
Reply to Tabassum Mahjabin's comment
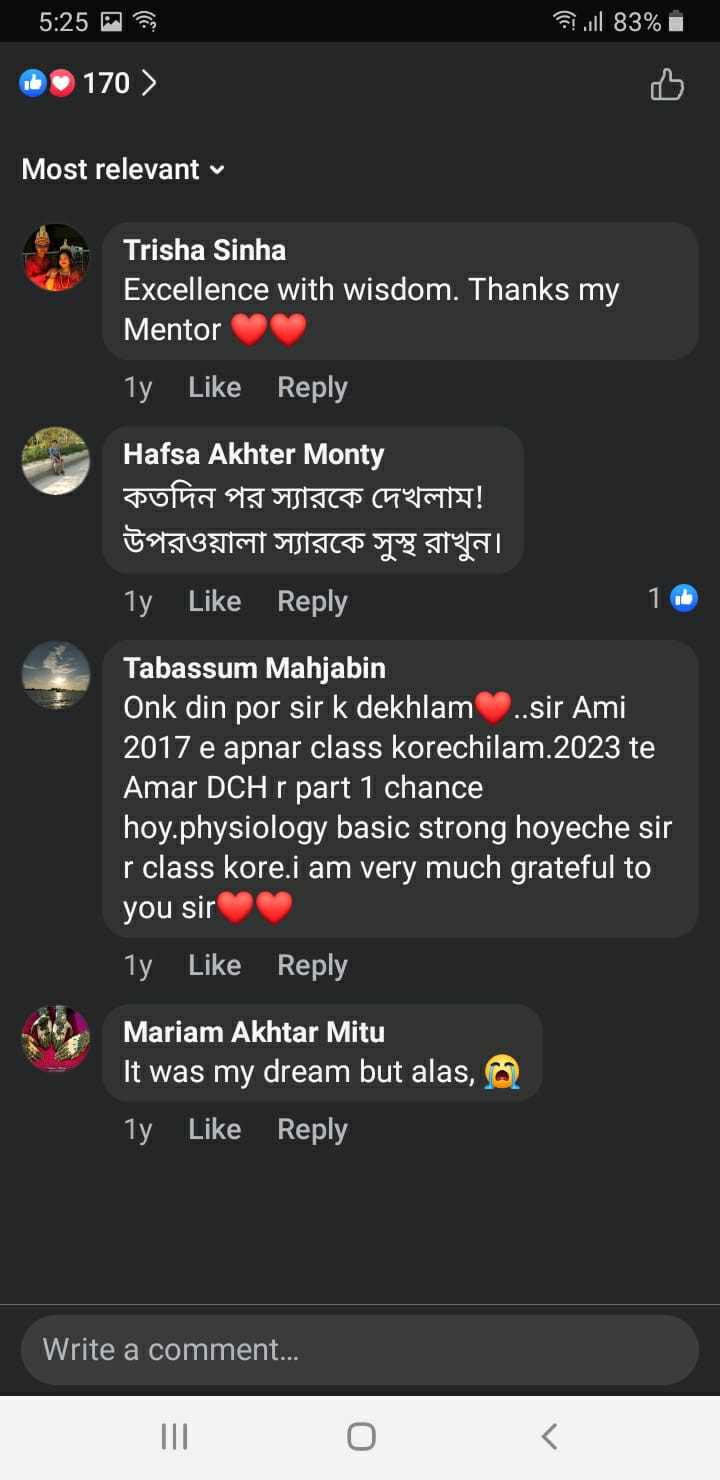click(x=312, y=965)
